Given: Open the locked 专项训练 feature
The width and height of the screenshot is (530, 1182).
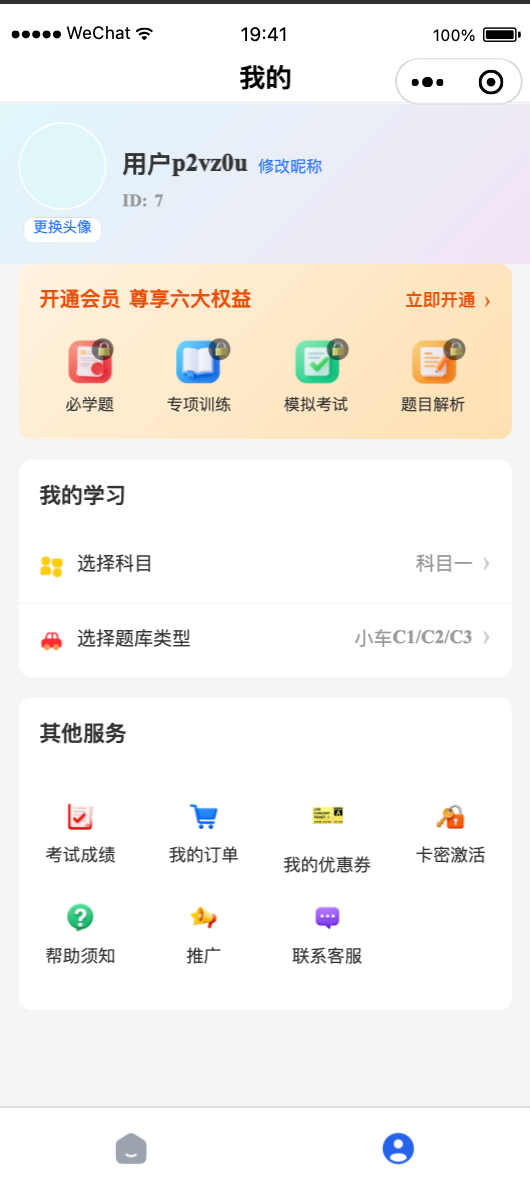Looking at the screenshot, I should pos(199,377).
